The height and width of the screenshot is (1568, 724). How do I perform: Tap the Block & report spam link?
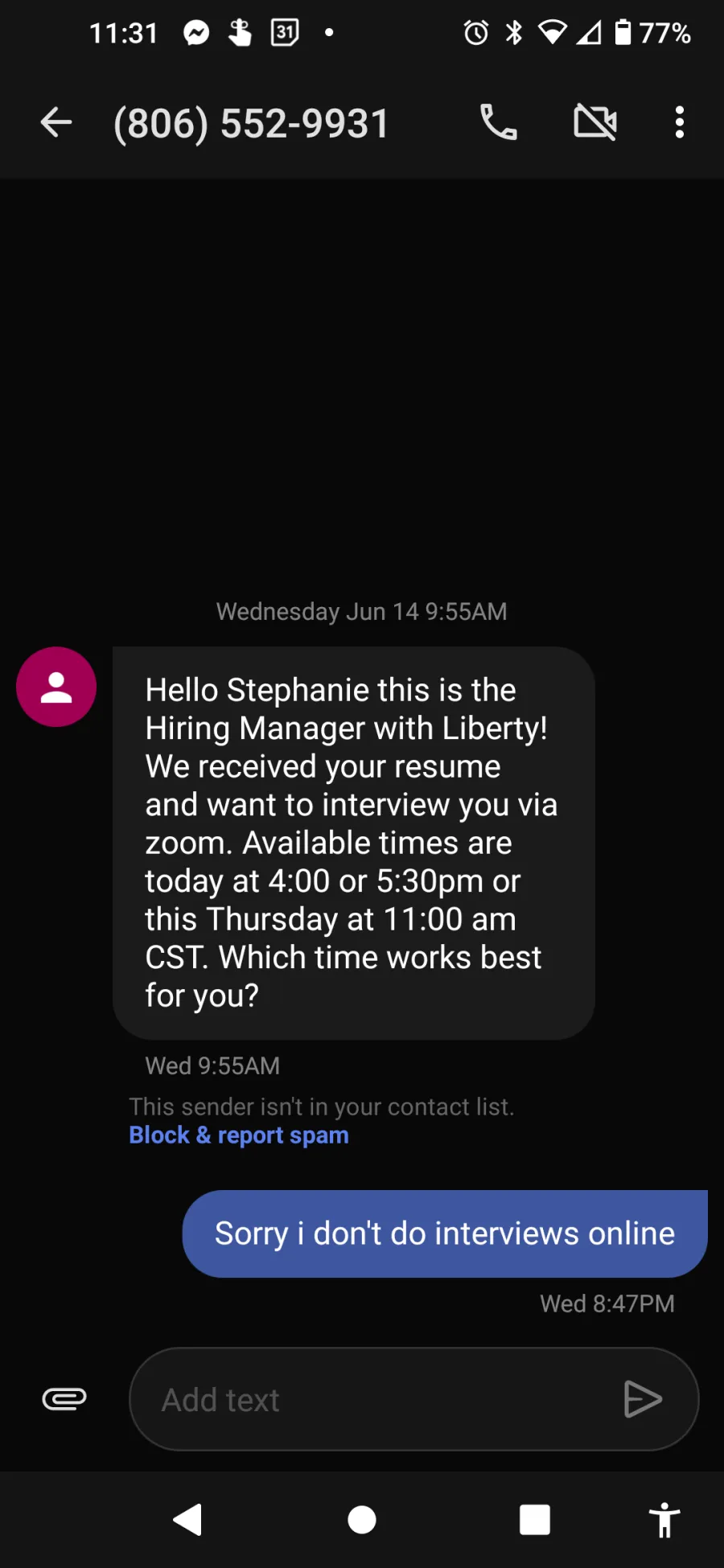pyautogui.click(x=239, y=1135)
